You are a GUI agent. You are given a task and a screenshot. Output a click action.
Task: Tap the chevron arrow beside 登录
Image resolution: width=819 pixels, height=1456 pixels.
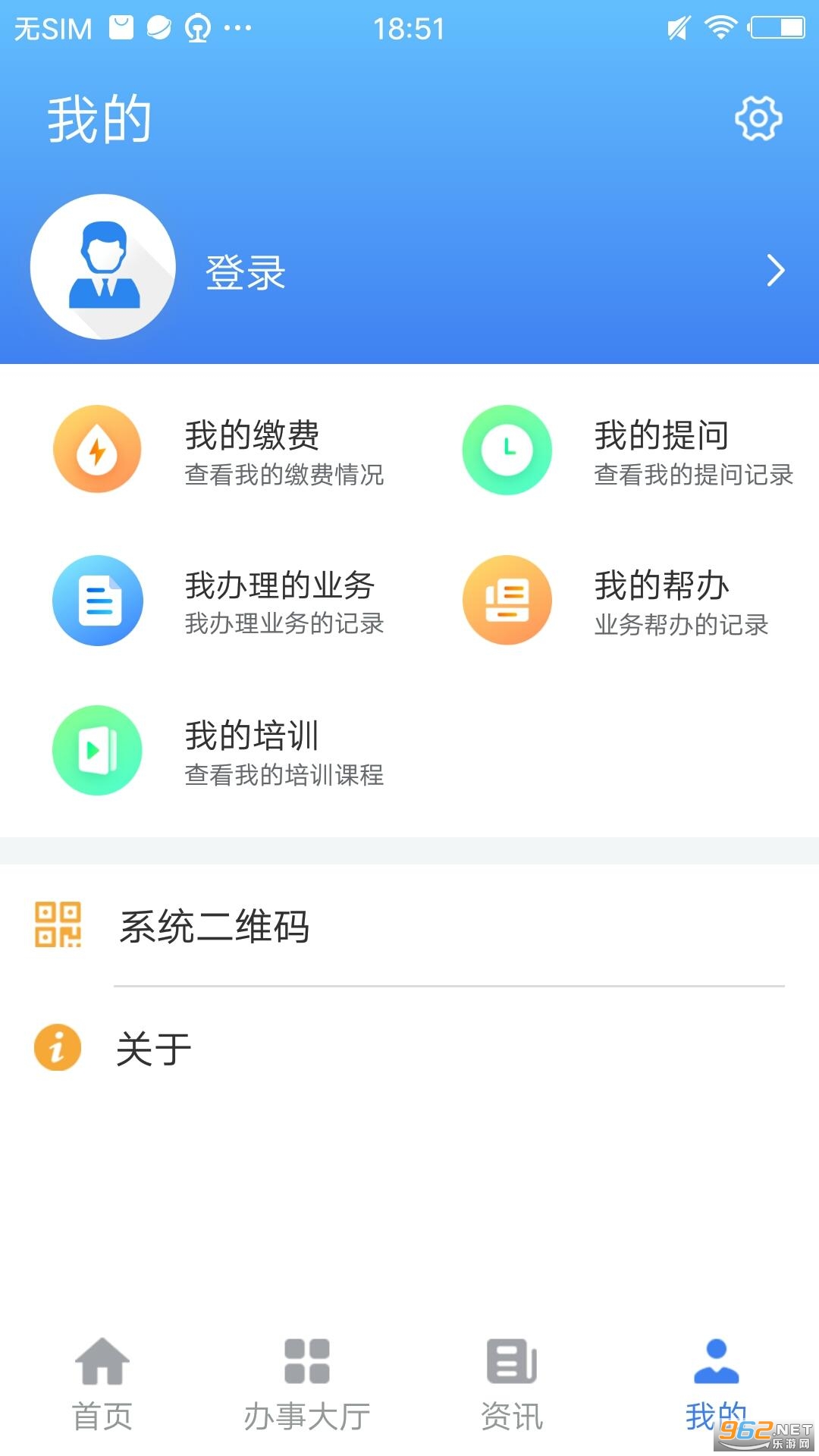775,271
